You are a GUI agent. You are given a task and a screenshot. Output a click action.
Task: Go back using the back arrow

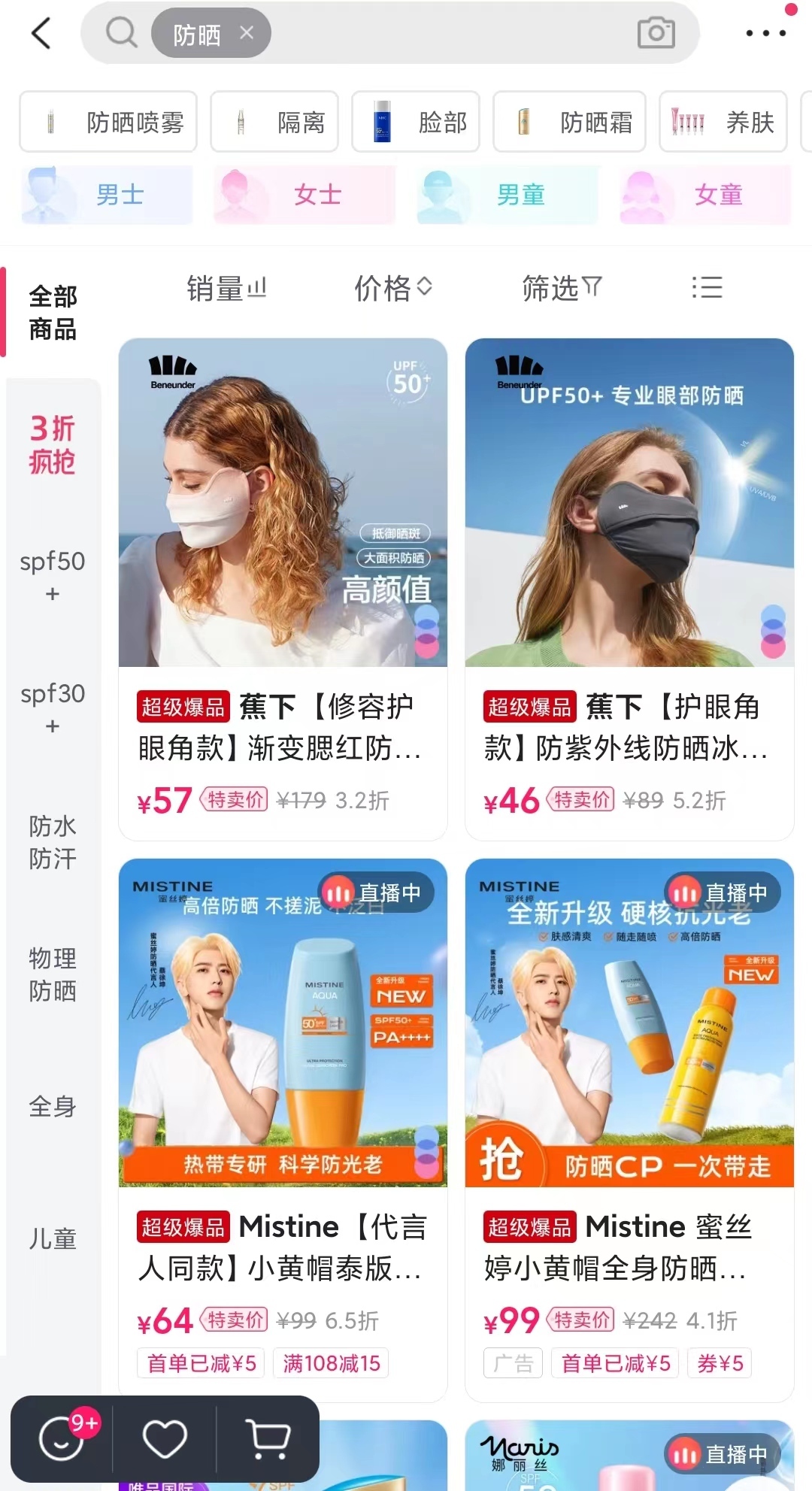pos(41,34)
